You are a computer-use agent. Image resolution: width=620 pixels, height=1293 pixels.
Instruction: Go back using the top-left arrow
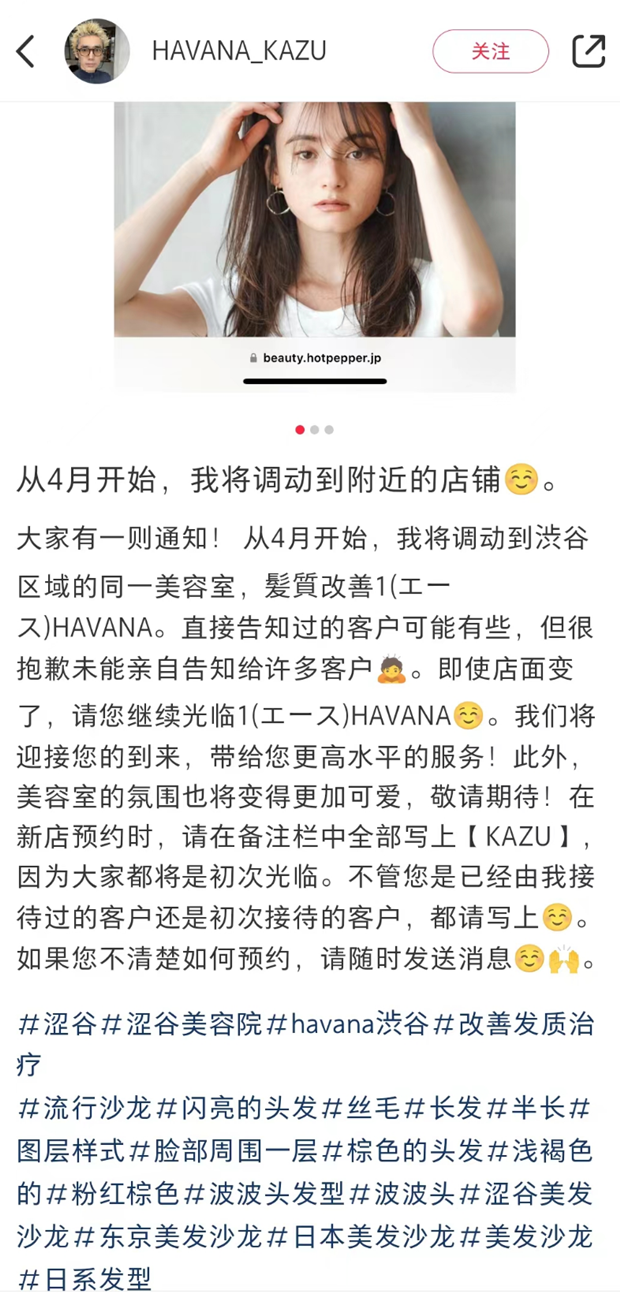pyautogui.click(x=26, y=51)
